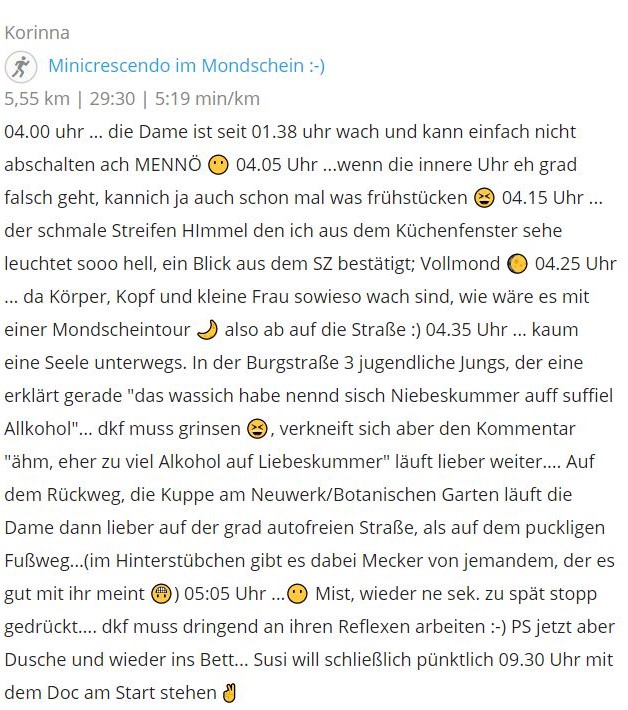The image size is (628, 710).
Task: Open the 'Minicrescendo im Mondschein' activity link
Action: (x=186, y=66)
